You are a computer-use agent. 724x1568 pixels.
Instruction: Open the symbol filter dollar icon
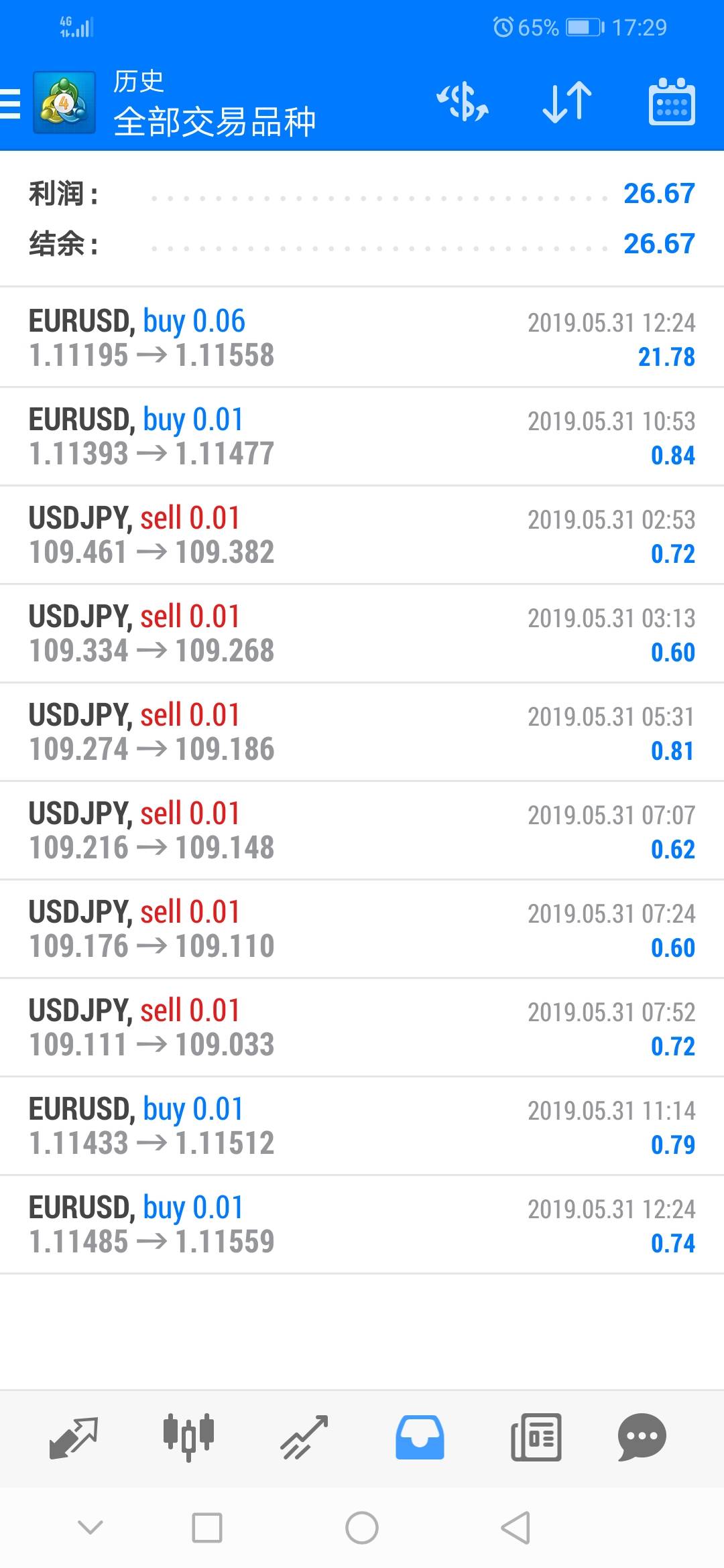click(463, 103)
